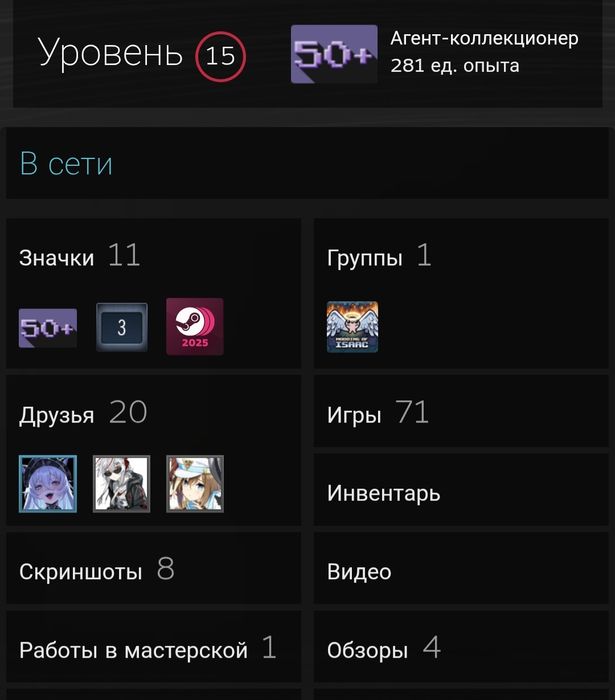Open the 50+ collector badge under Значки
The width and height of the screenshot is (615, 700).
pos(48,327)
